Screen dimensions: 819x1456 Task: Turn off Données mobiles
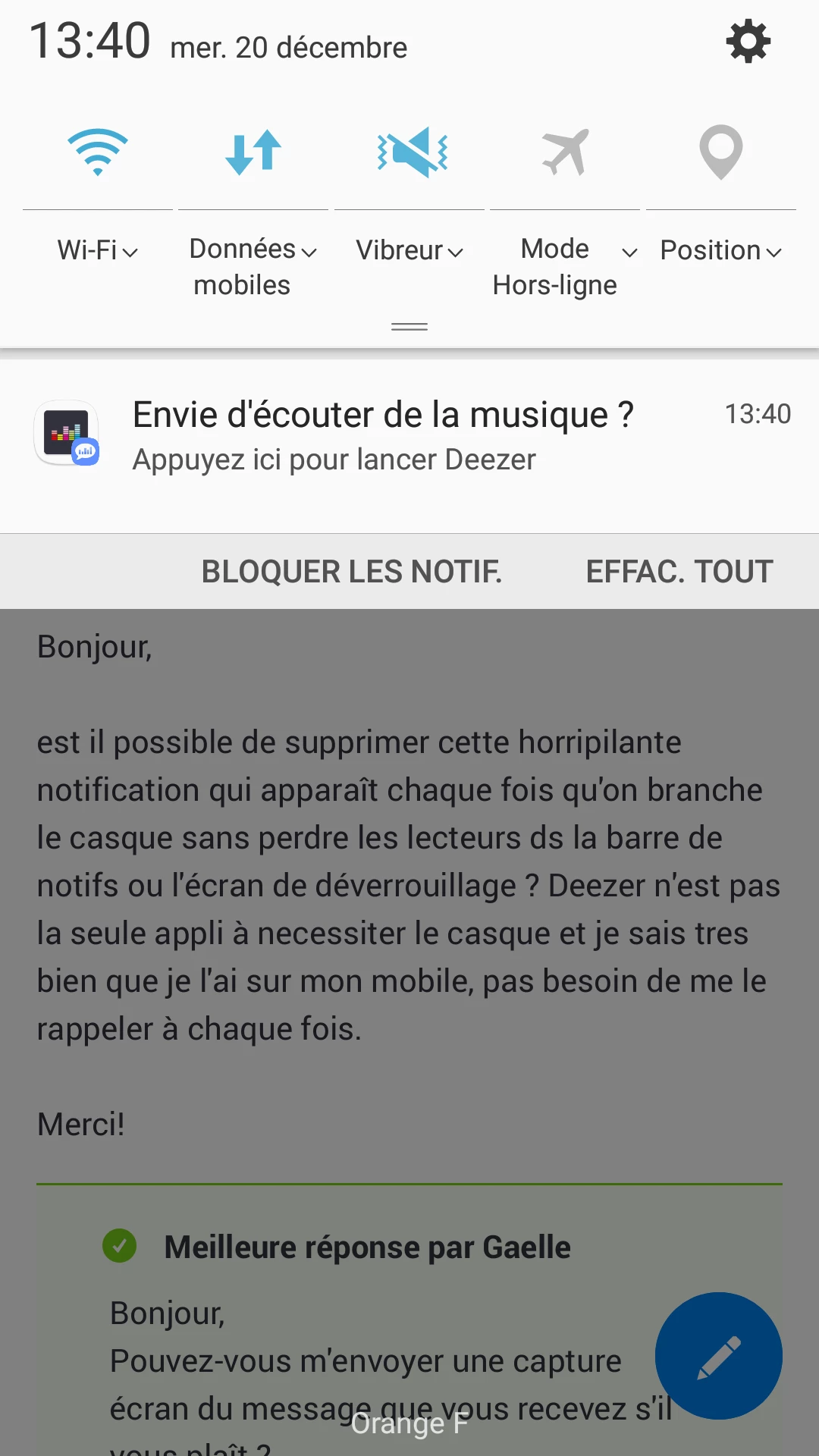253,152
